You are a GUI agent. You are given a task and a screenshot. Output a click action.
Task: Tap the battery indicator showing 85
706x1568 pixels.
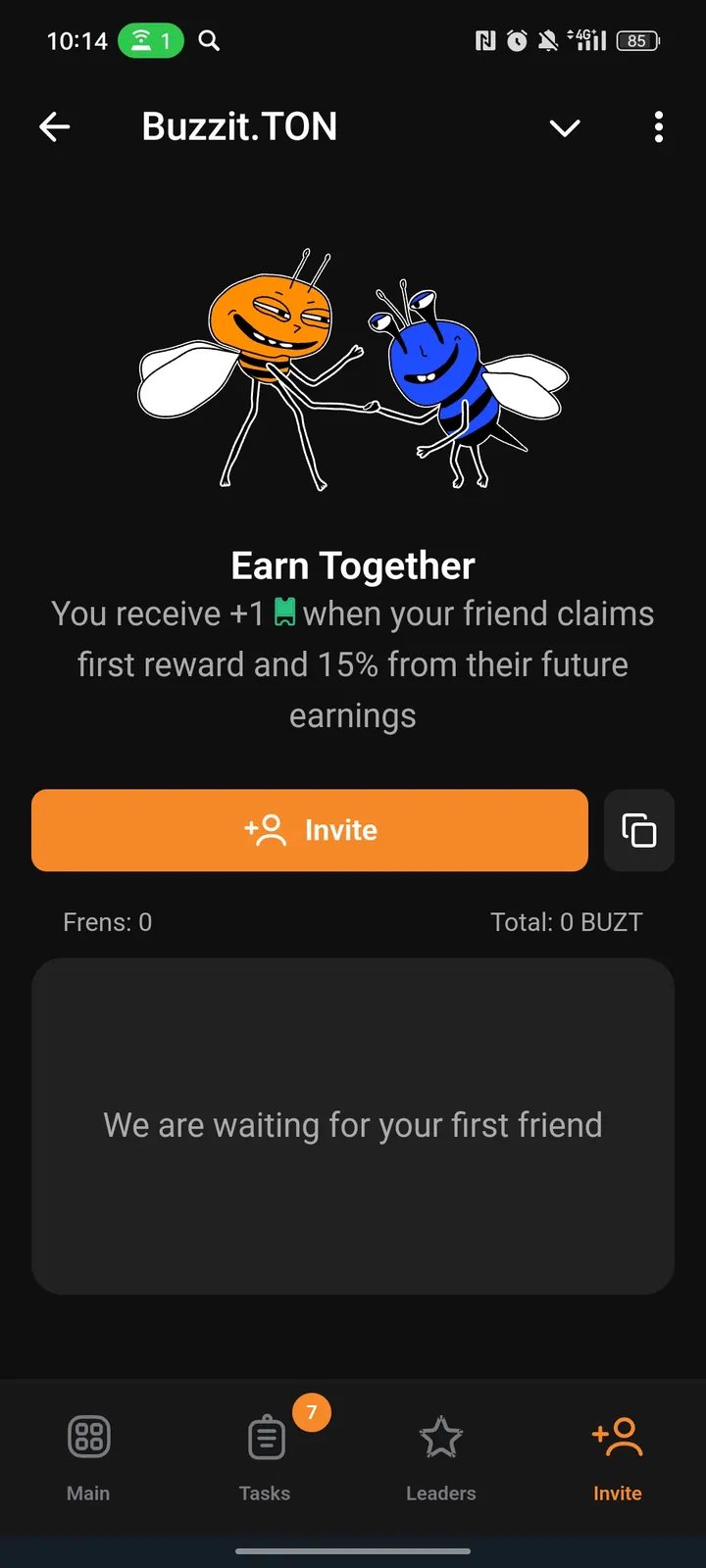(x=636, y=41)
